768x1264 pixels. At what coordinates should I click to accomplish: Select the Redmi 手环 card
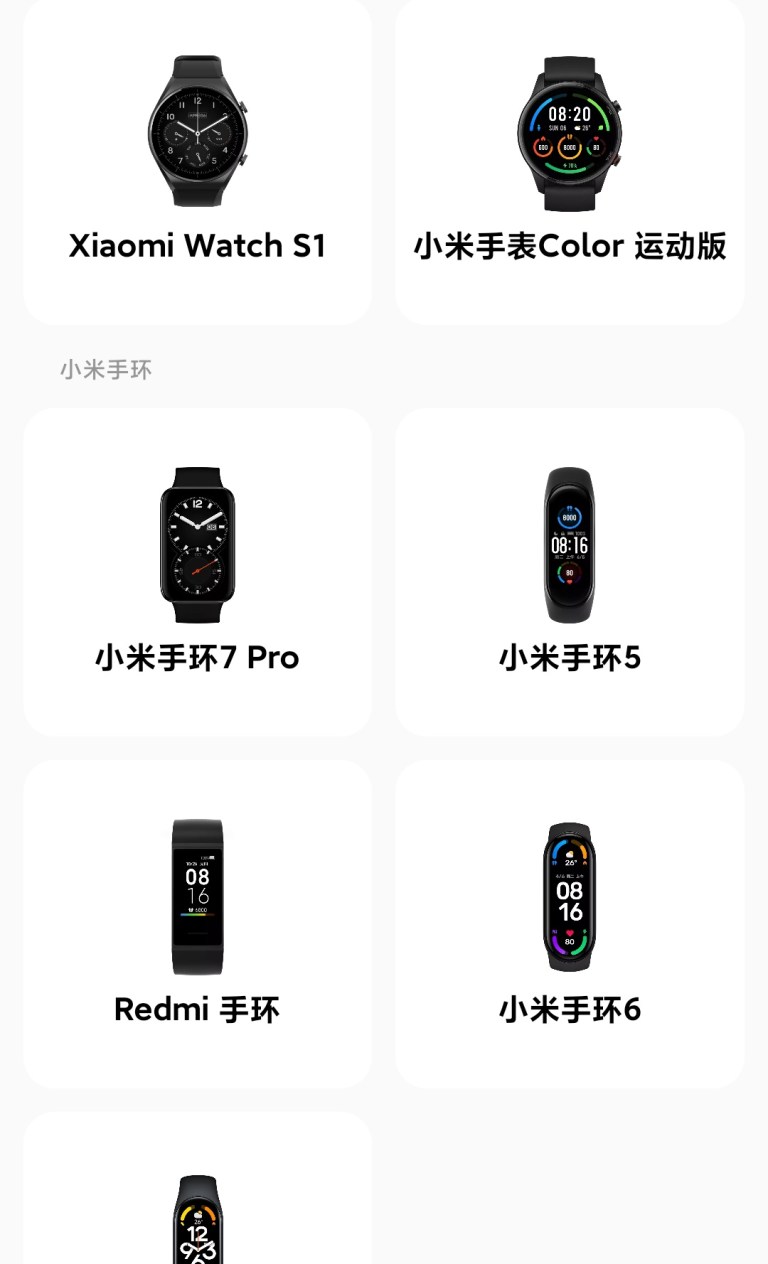[x=197, y=924]
